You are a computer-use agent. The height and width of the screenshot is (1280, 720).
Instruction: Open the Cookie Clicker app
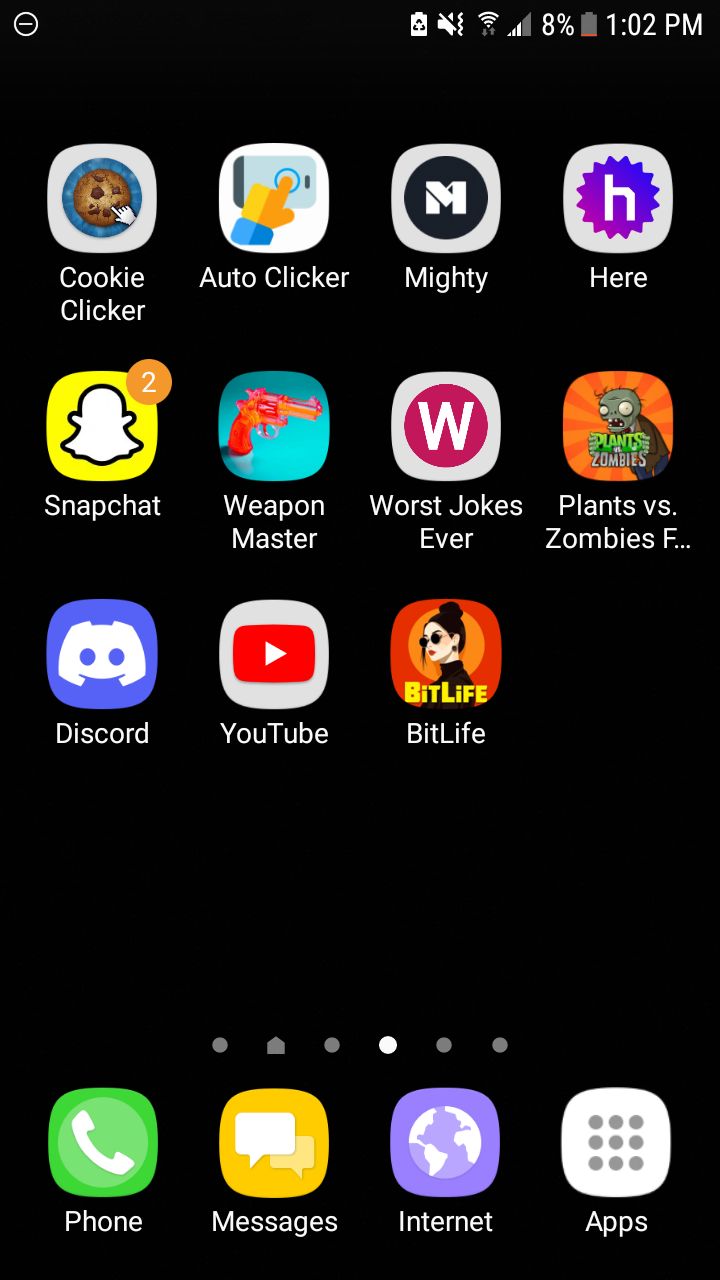click(x=102, y=198)
